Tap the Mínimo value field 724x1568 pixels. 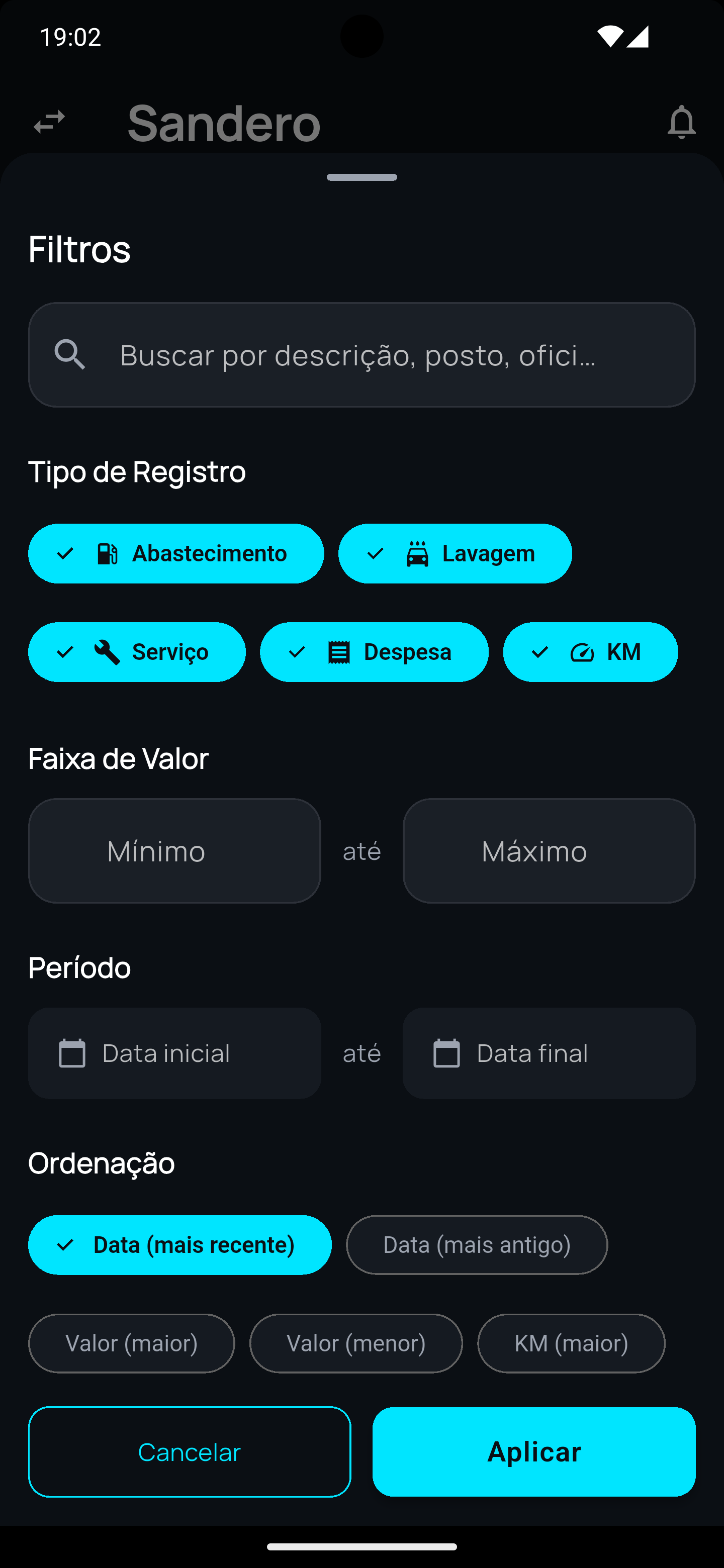click(174, 850)
